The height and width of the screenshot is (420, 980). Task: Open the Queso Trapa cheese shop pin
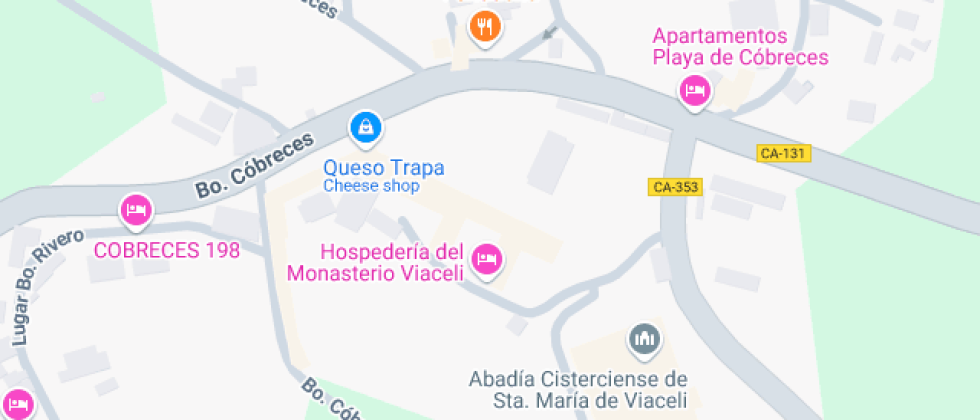point(367,128)
